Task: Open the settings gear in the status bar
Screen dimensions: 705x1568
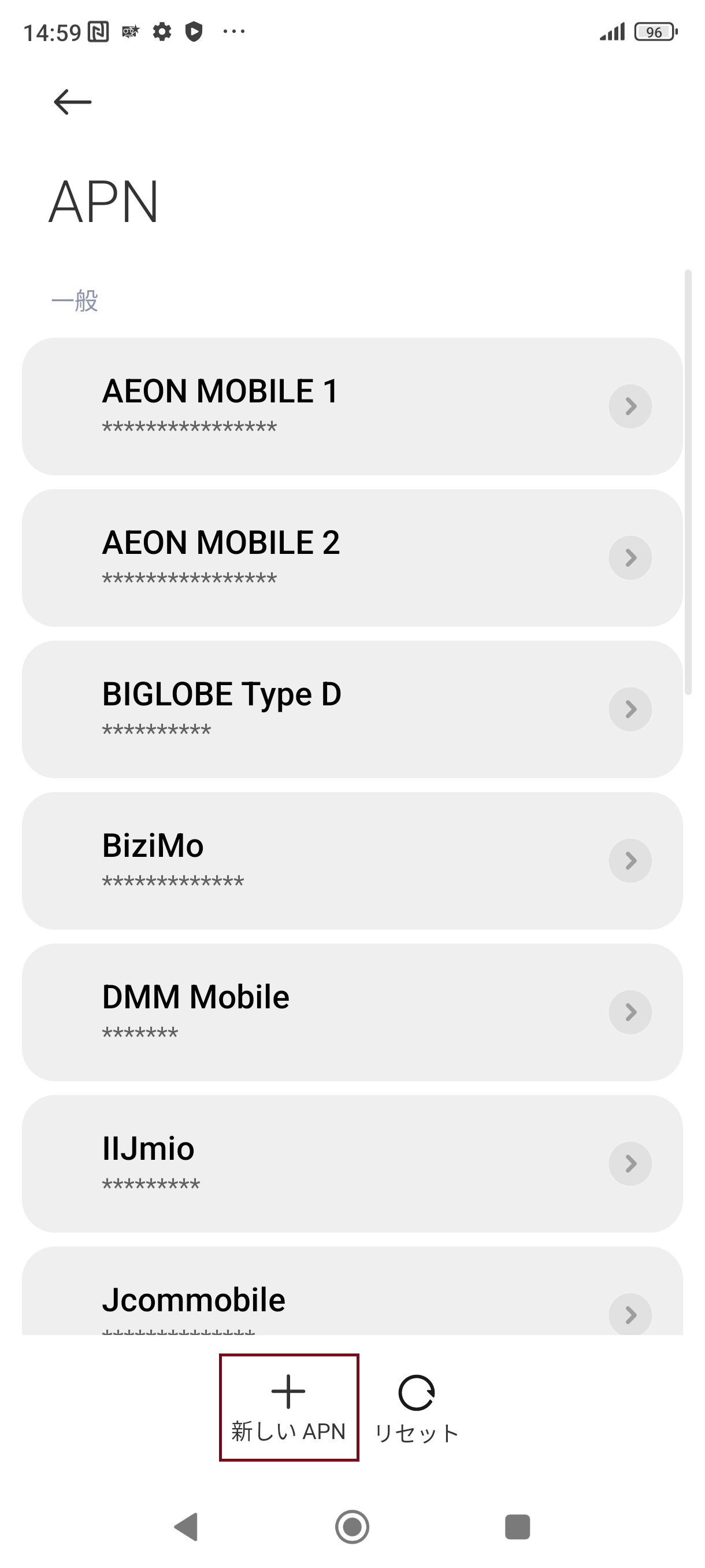Action: (162, 32)
